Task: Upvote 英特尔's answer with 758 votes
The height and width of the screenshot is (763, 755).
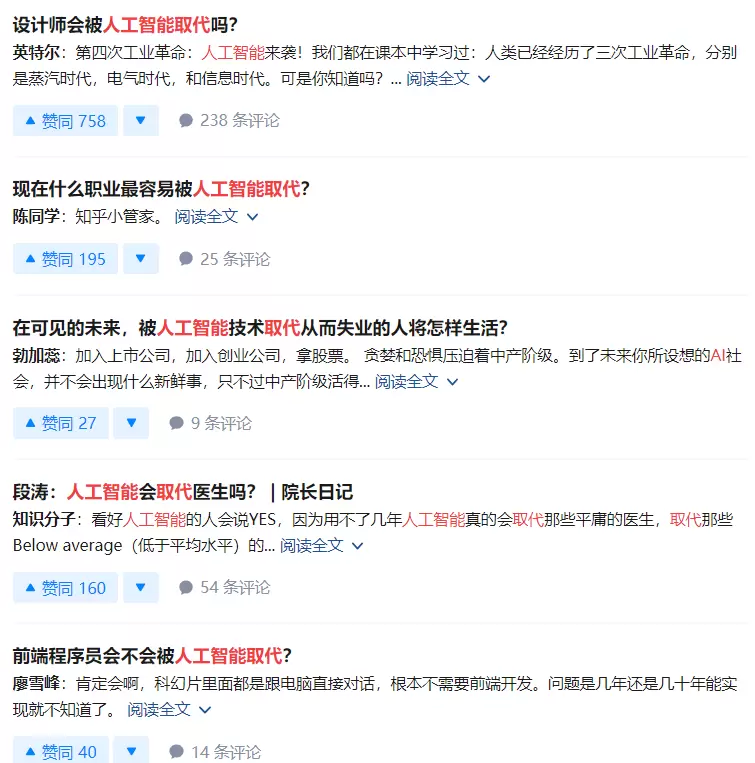Action: tap(65, 121)
